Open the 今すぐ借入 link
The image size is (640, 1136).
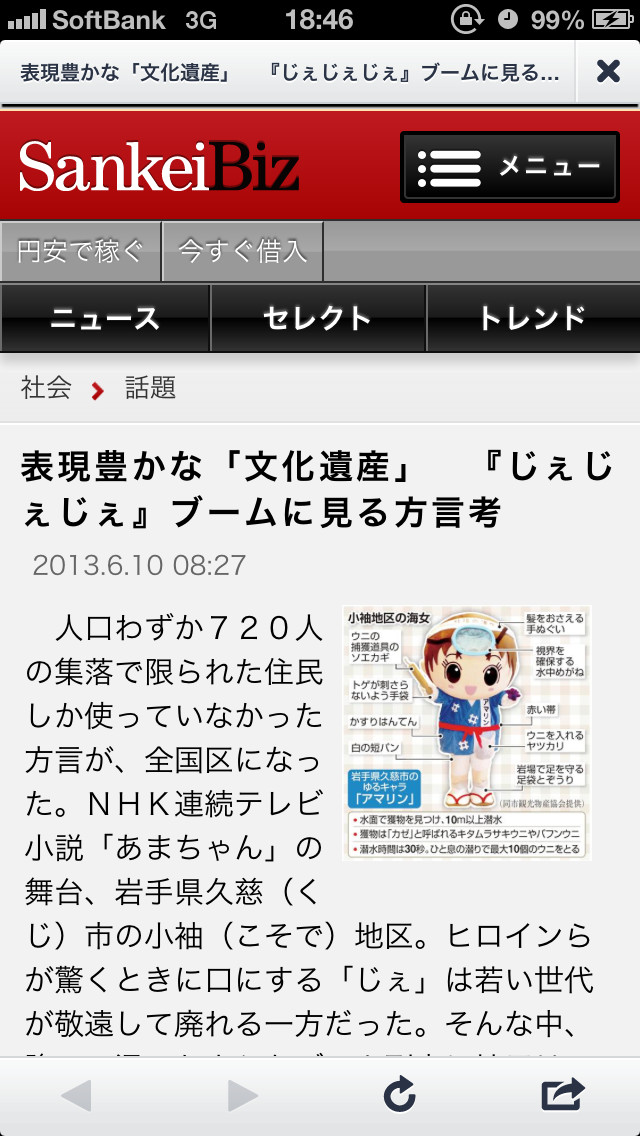(243, 251)
